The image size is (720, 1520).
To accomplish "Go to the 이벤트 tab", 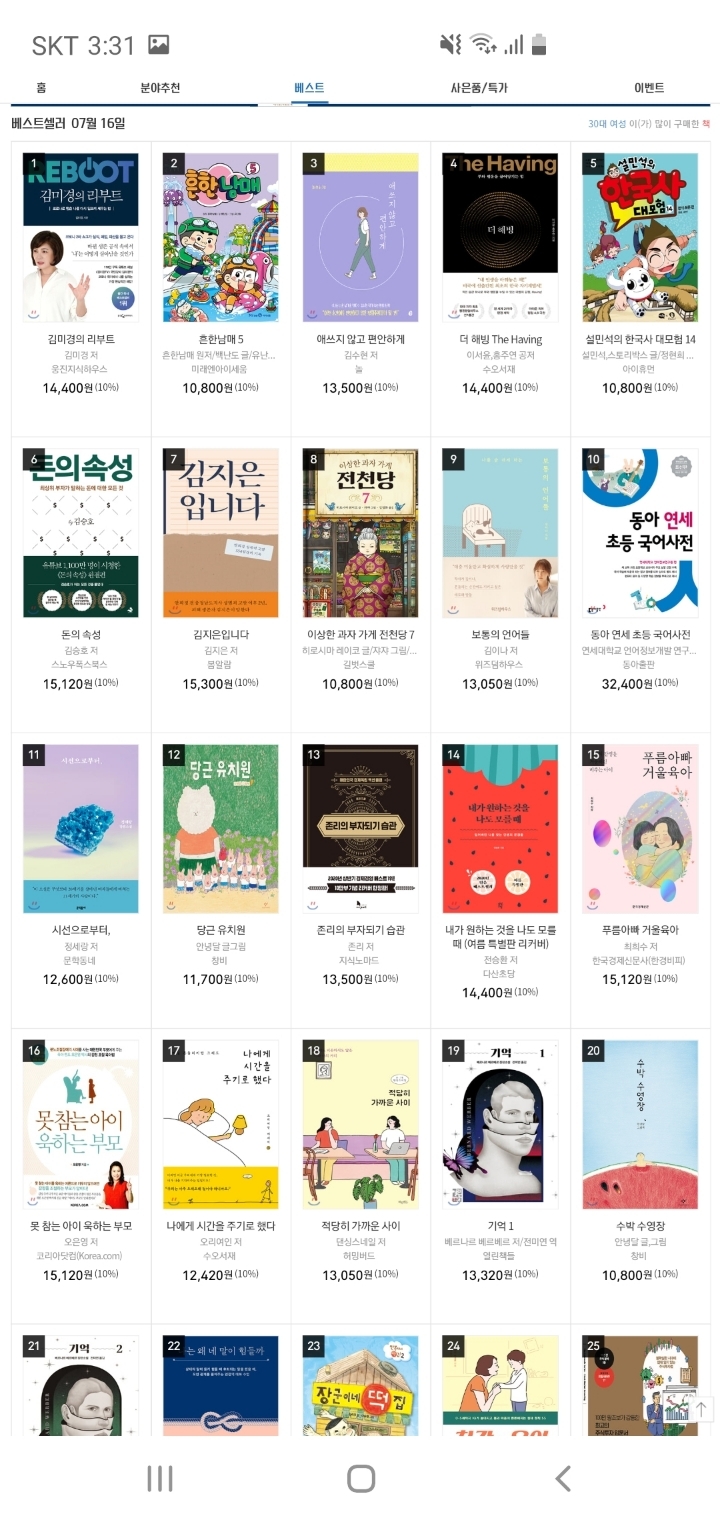I will (649, 88).
